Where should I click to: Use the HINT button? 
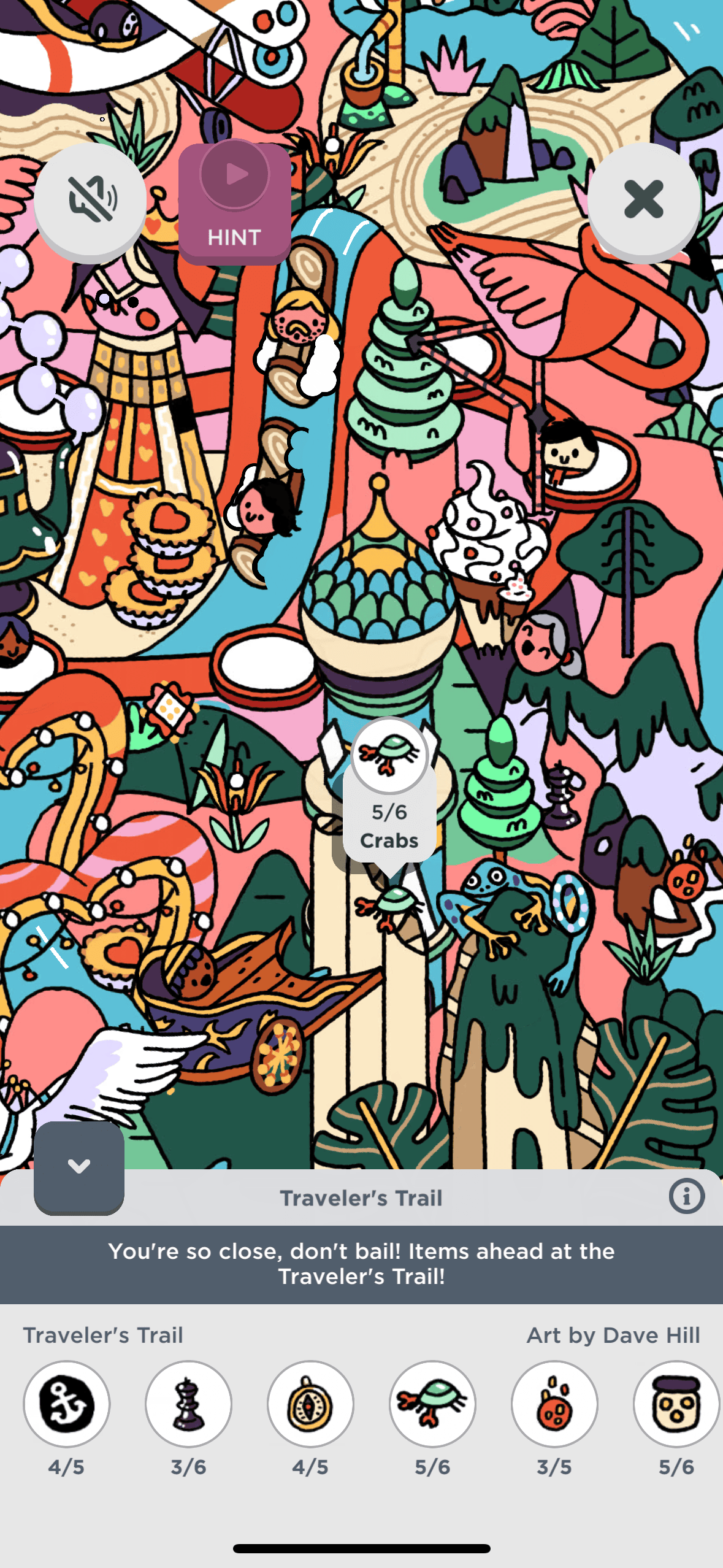[x=234, y=202]
